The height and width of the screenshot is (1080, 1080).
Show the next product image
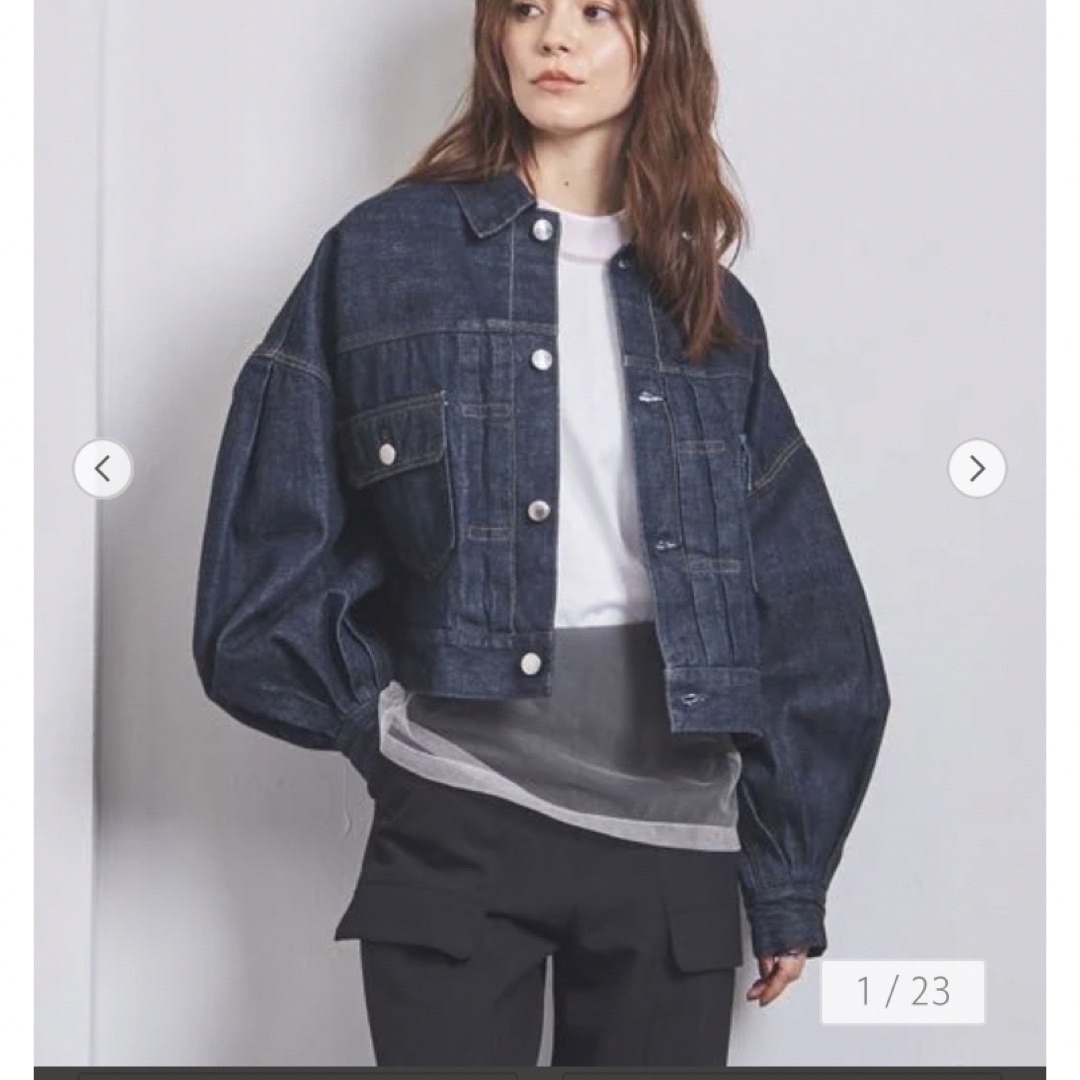coord(977,468)
